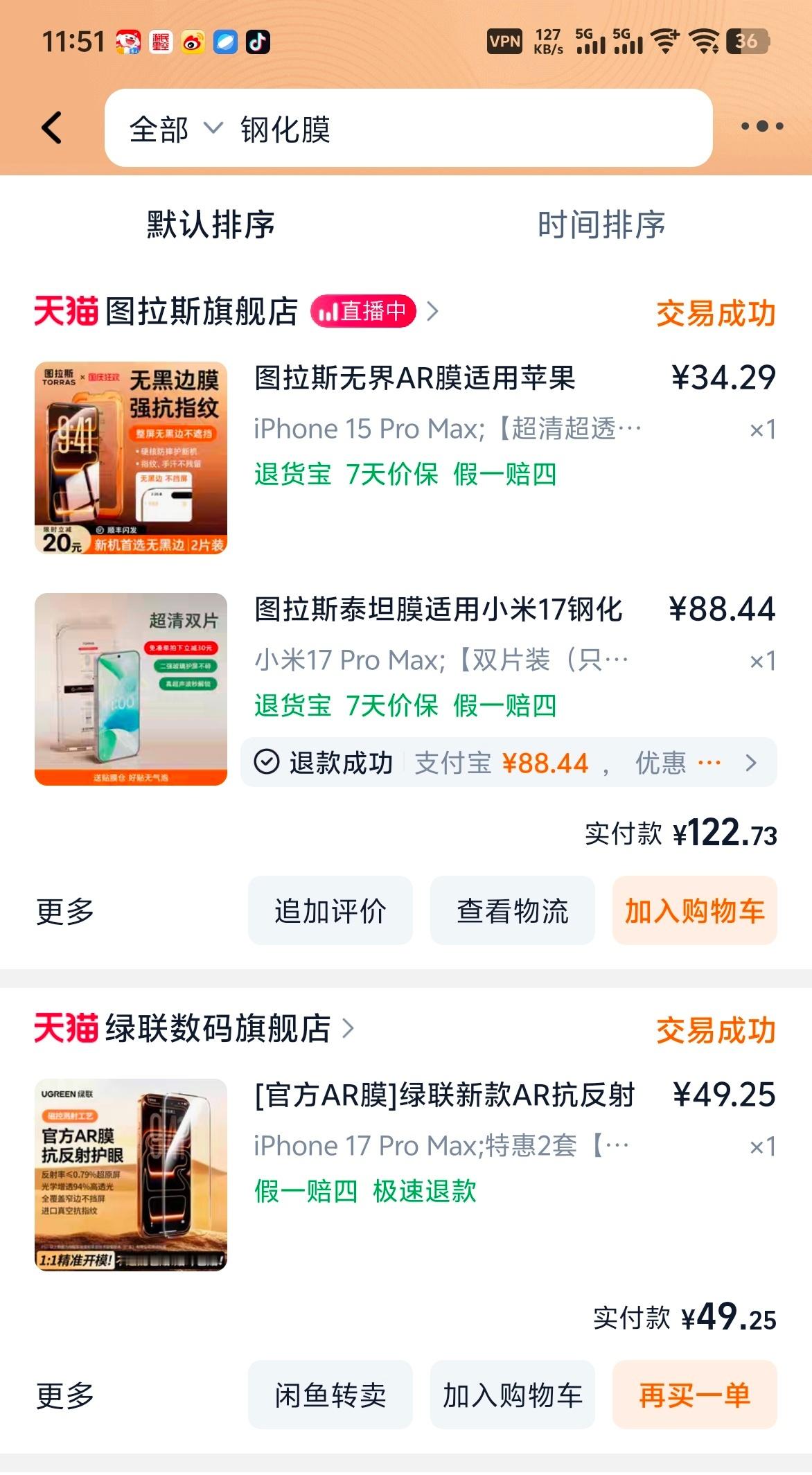Open 查看物流 to track the shipment
The image size is (812, 1475).
pos(513,911)
